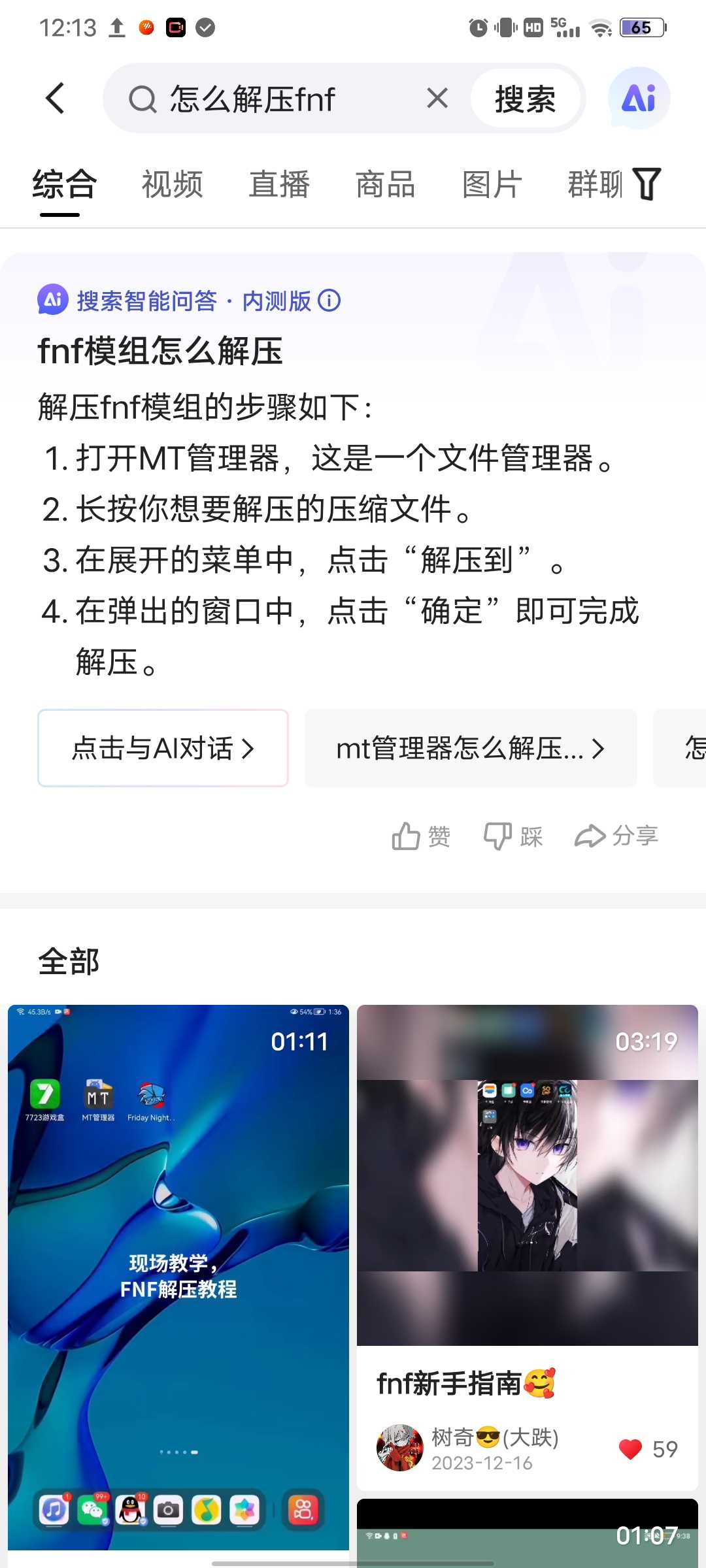
Task: Open the fnf新手指南 video
Action: [527, 1175]
